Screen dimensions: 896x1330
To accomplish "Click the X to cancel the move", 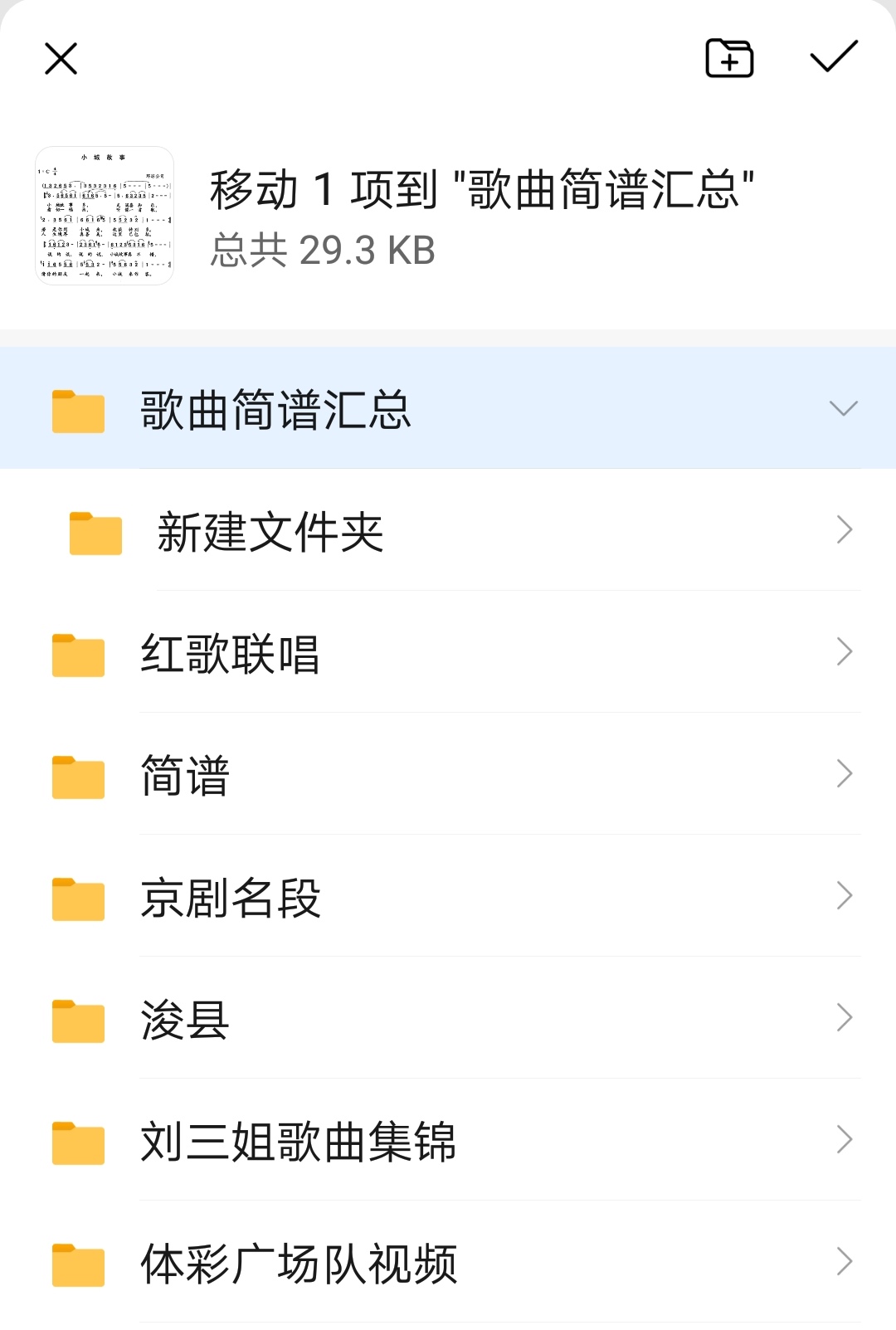I will [x=59, y=59].
